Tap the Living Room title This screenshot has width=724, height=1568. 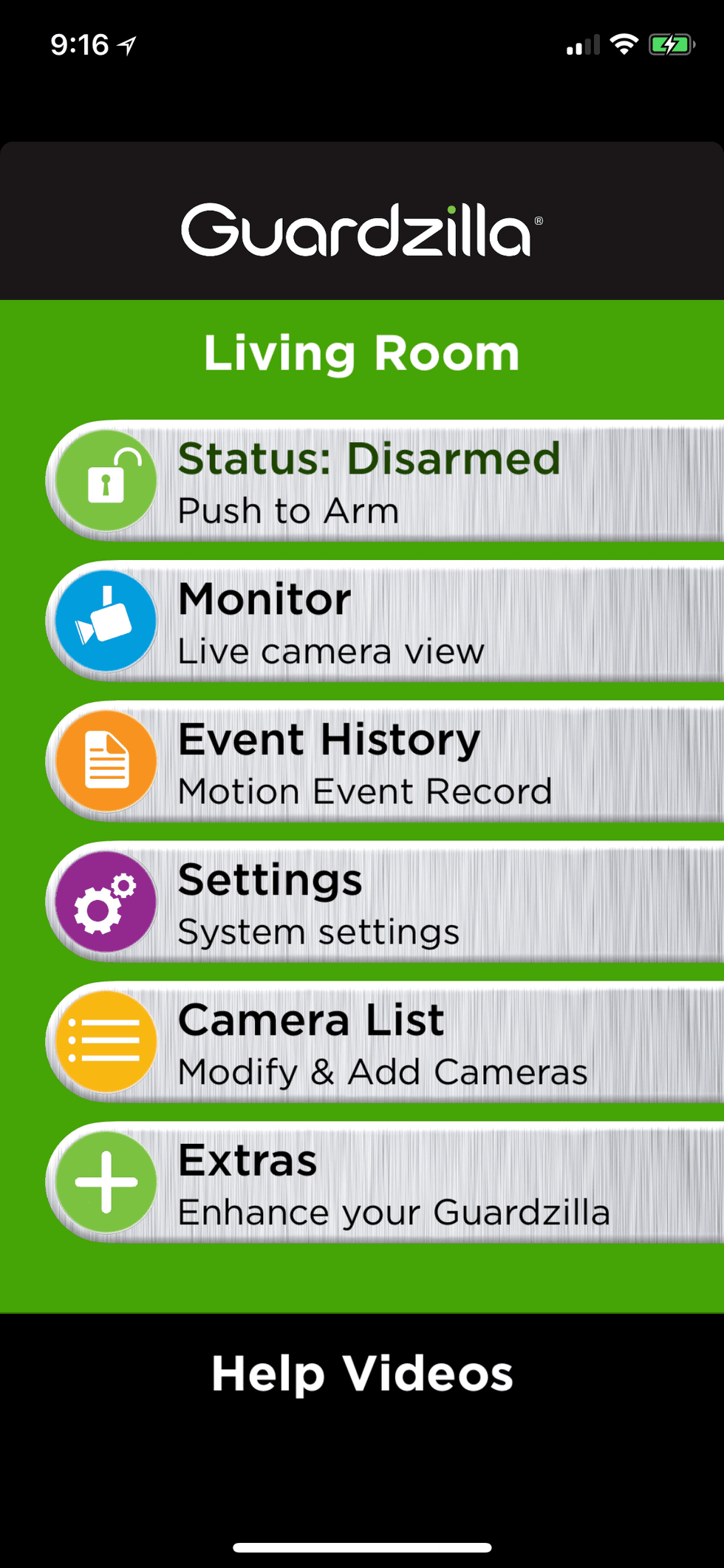362,352
